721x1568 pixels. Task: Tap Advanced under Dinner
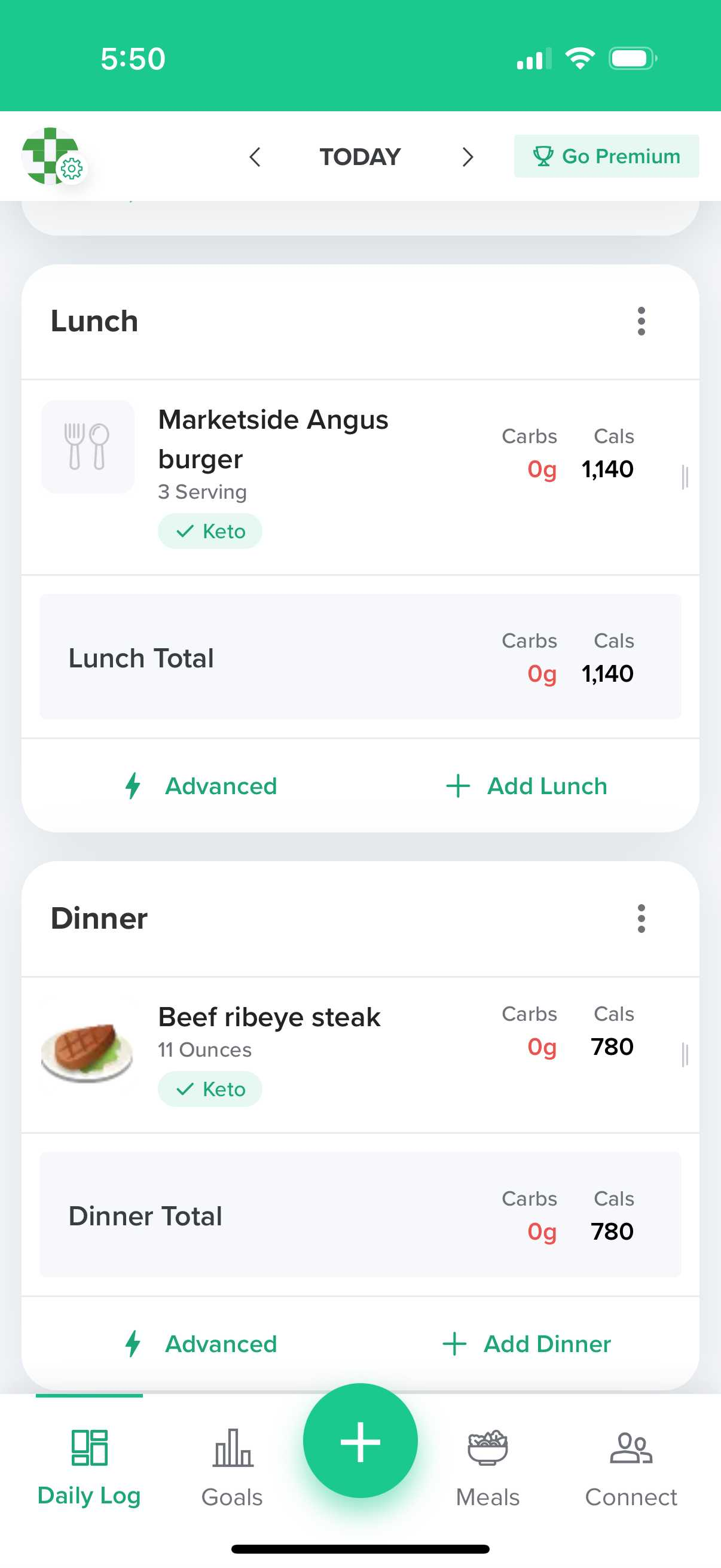coord(200,1344)
